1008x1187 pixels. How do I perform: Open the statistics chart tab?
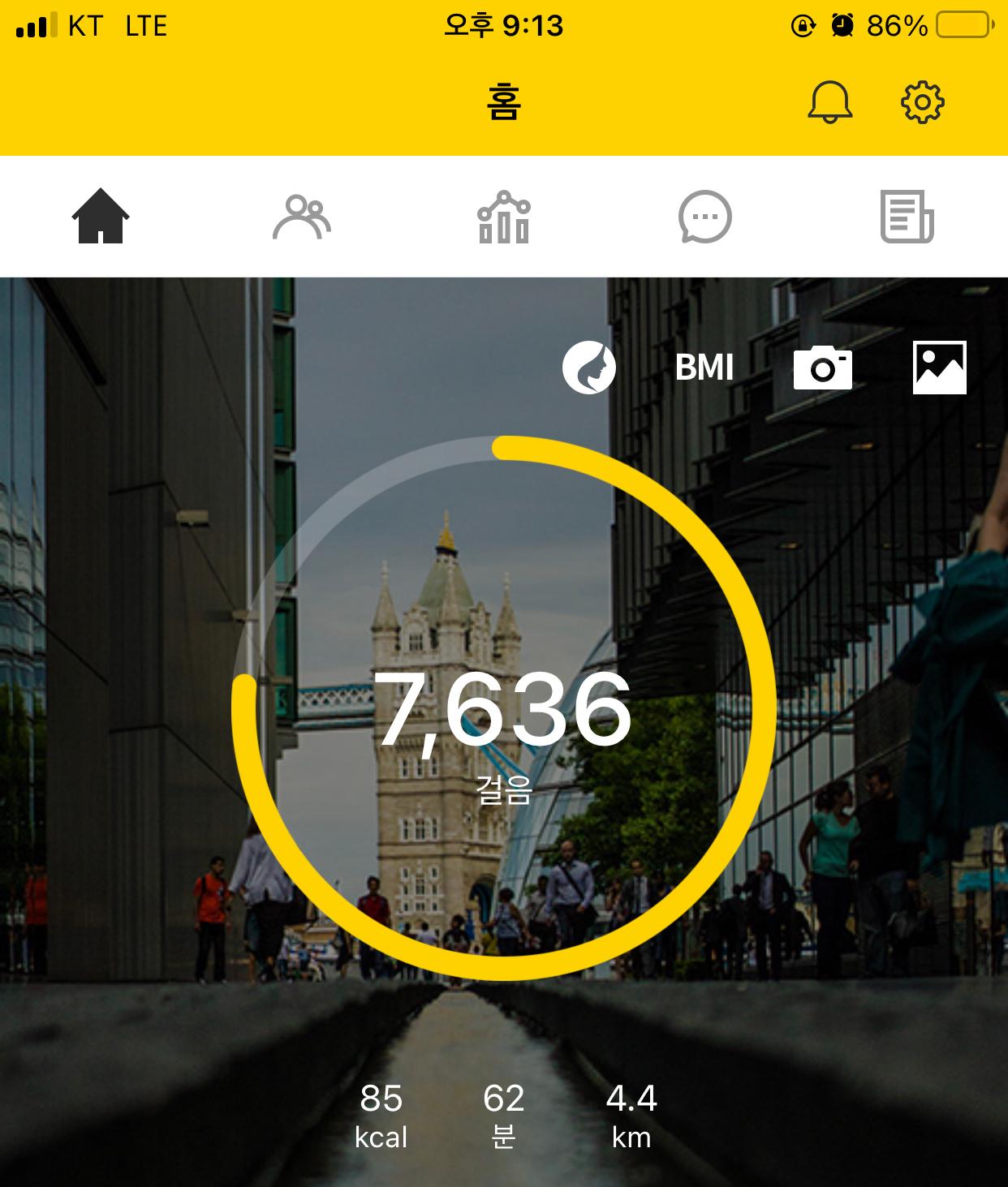tap(503, 217)
